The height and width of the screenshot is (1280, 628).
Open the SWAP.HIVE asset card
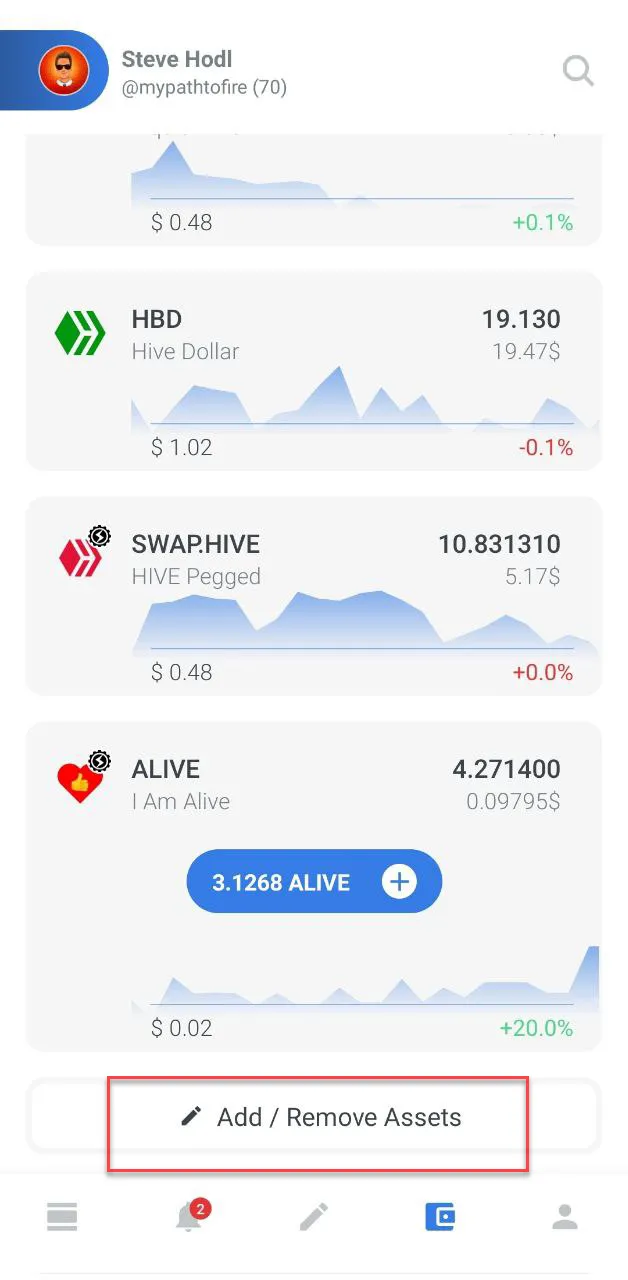[x=313, y=595]
